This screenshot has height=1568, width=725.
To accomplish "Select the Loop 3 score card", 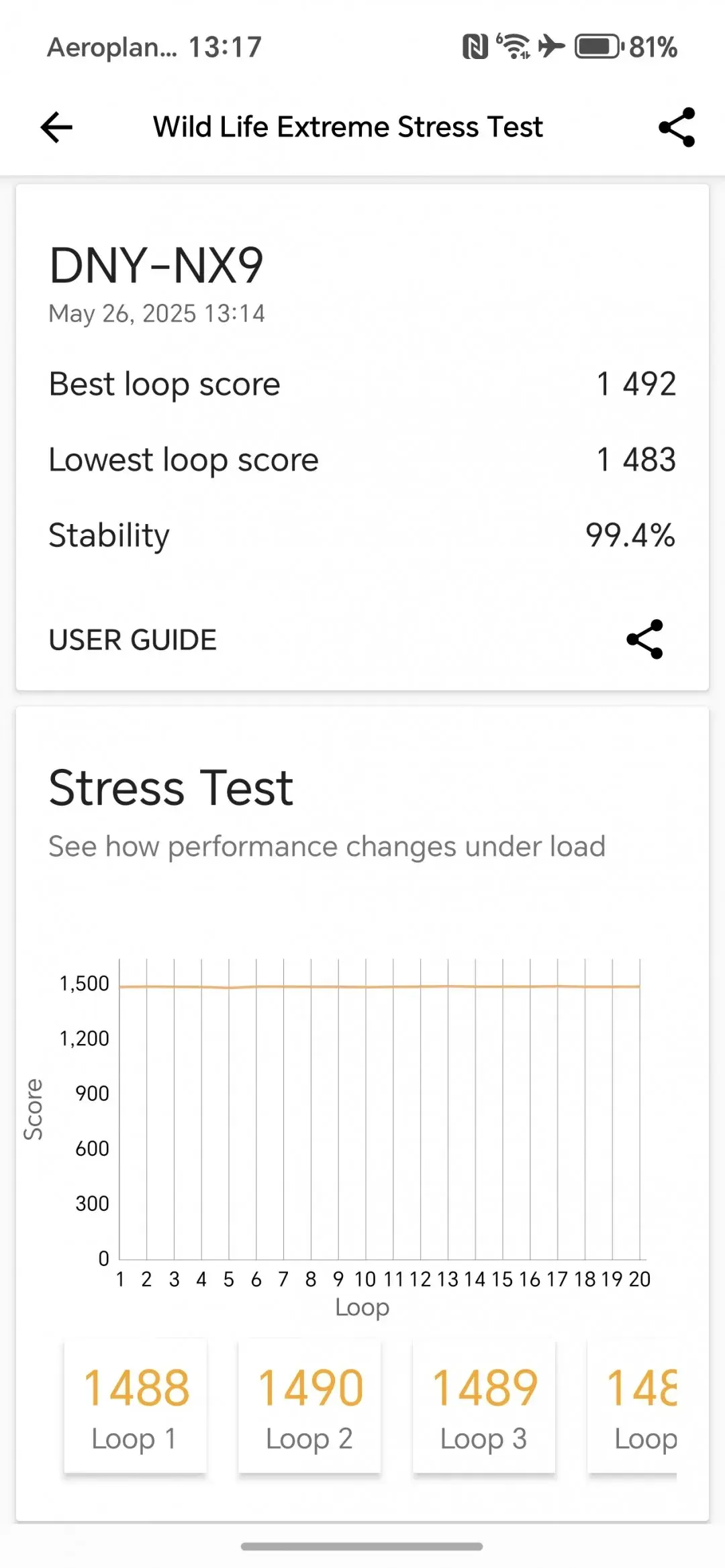I will pos(484,1407).
